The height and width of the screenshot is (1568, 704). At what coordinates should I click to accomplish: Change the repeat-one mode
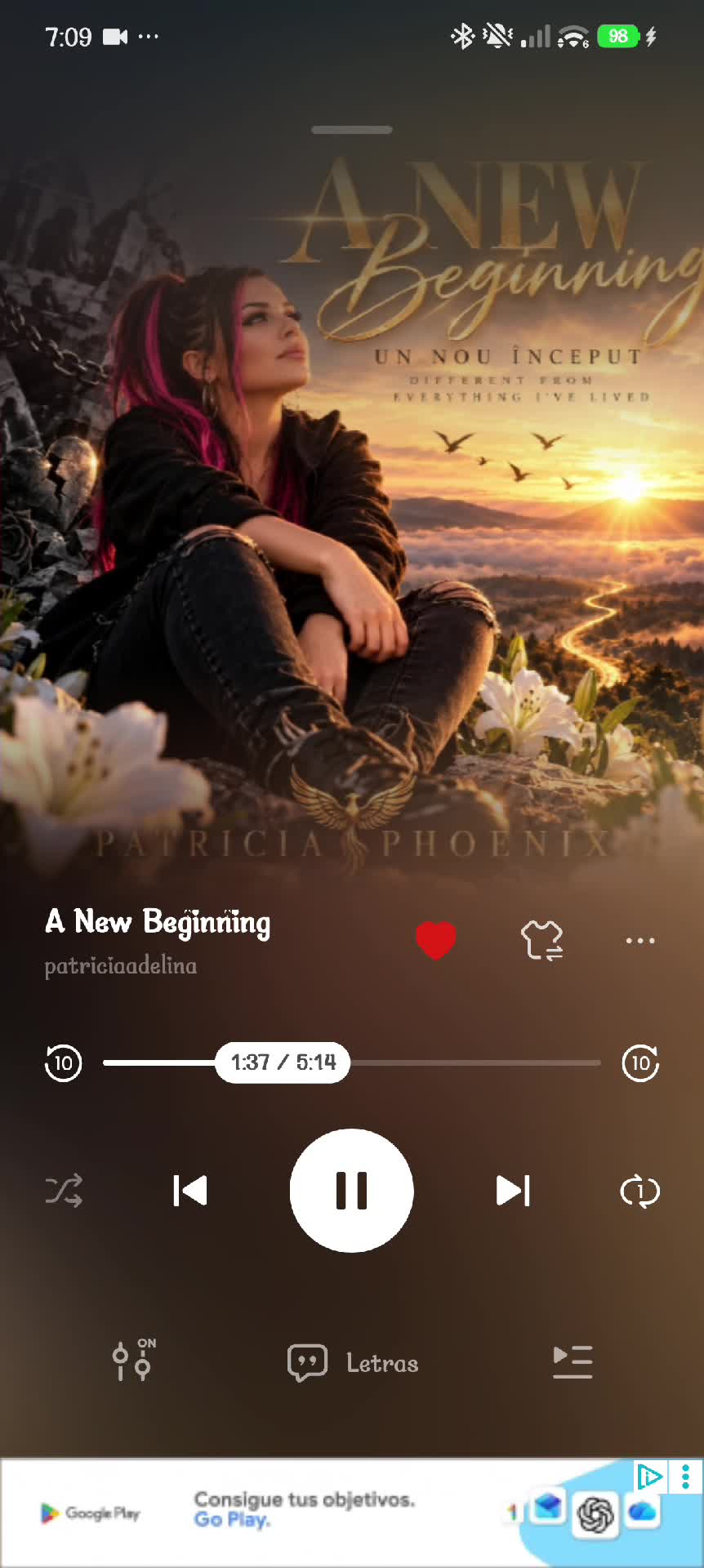640,1191
